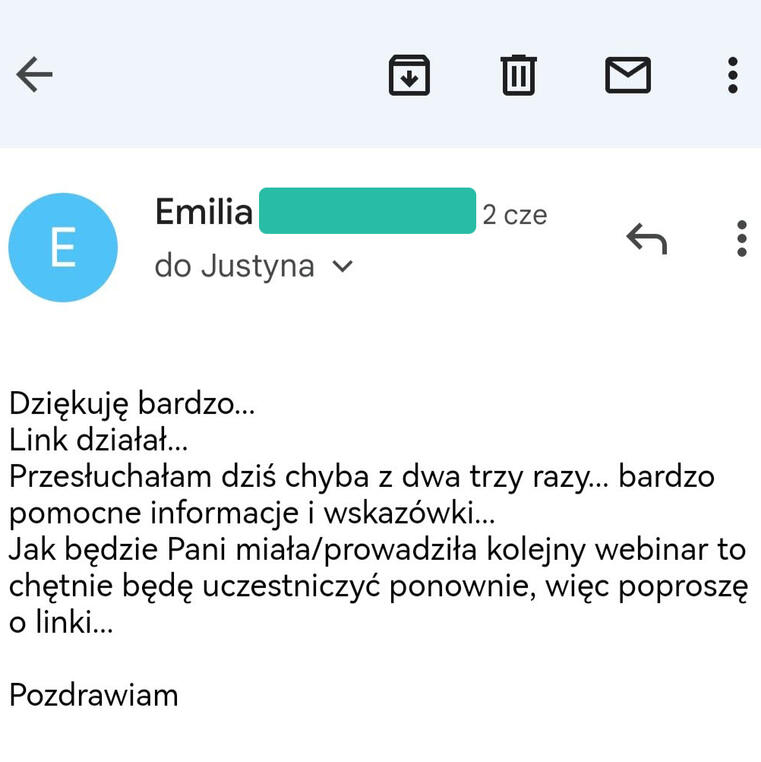This screenshot has height=762, width=761.
Task: Expand recipient details for 'do Justyna'
Action: [x=343, y=267]
